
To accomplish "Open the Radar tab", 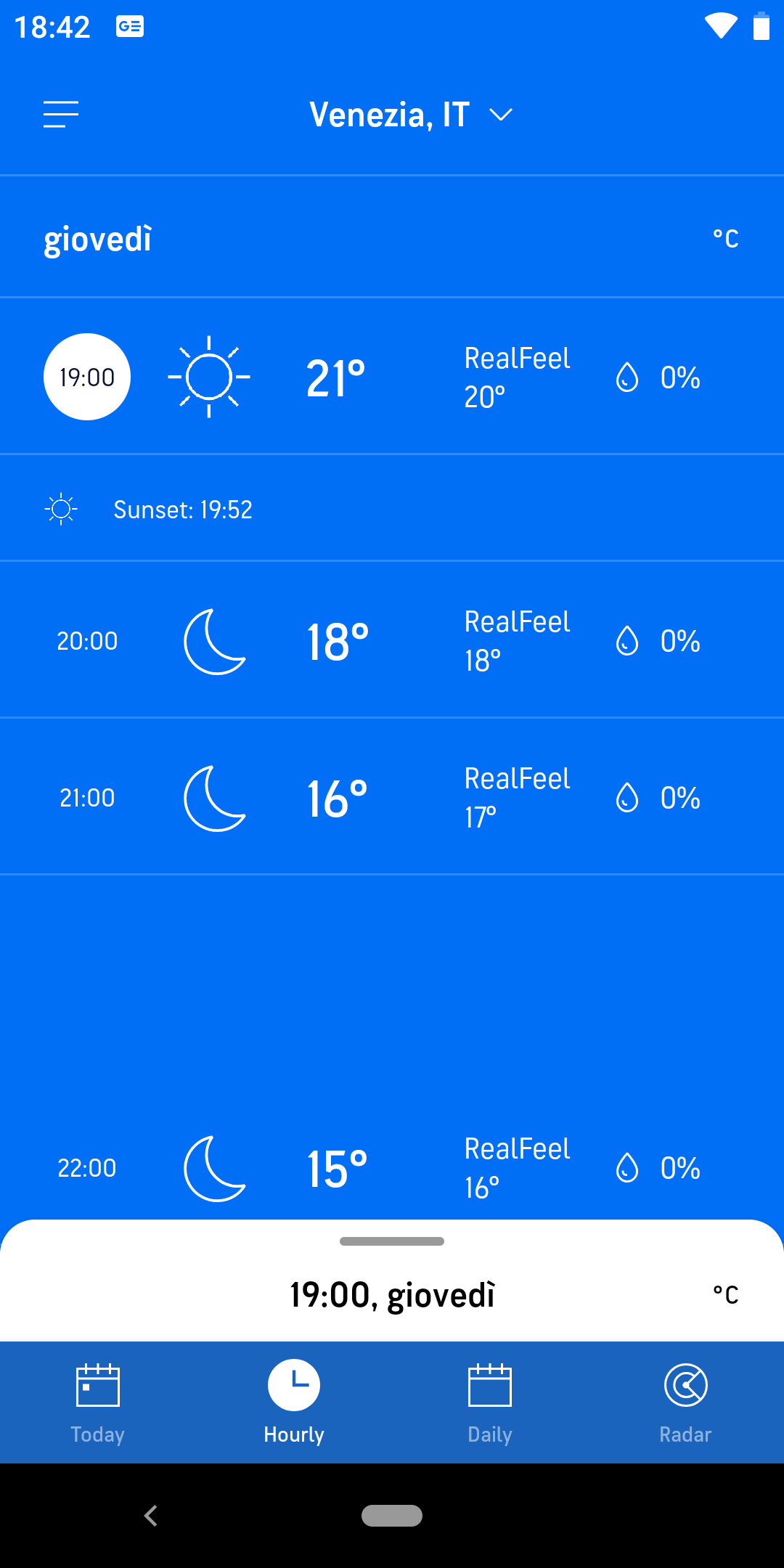I will [686, 1402].
